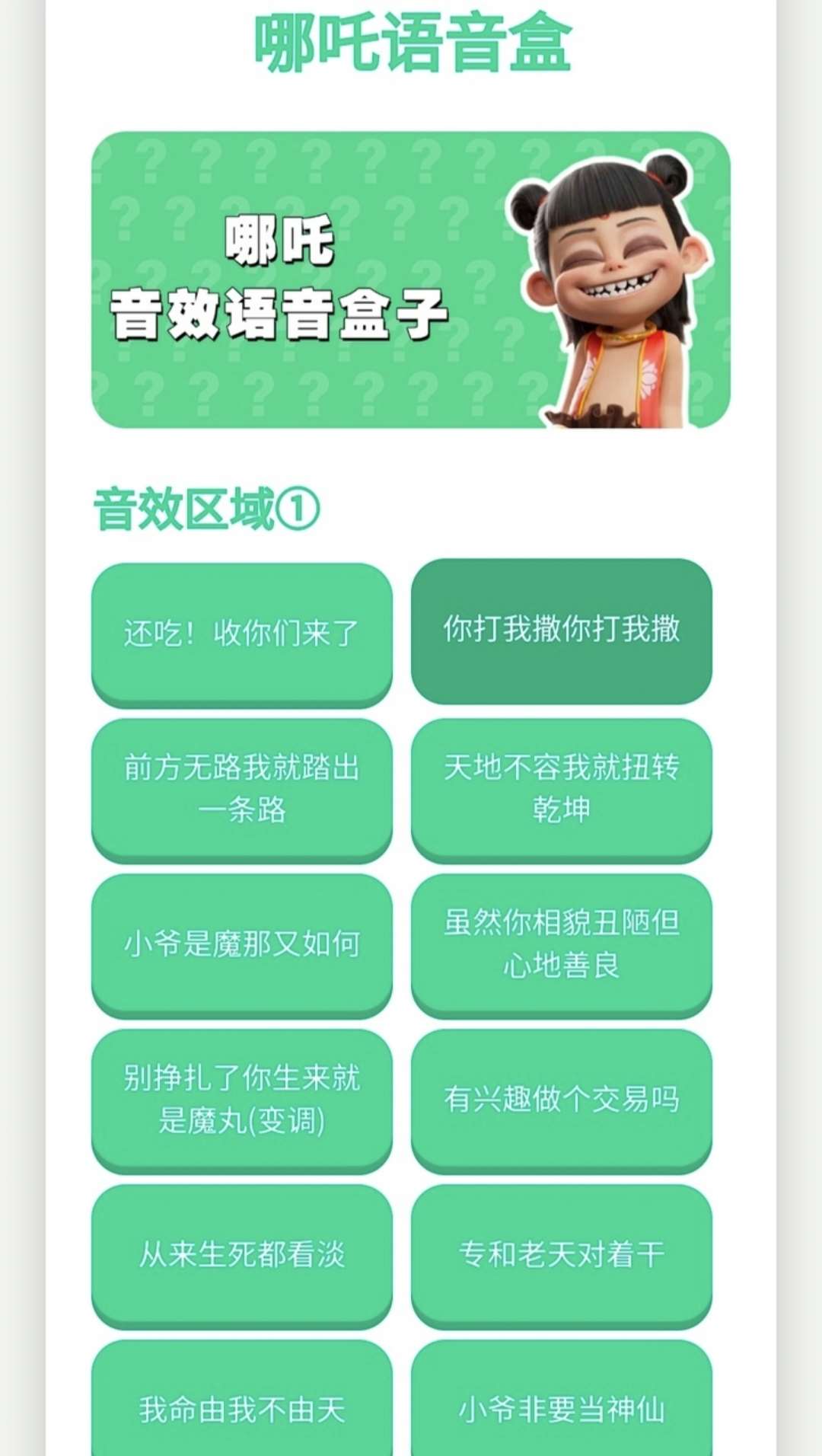The image size is (822, 1456).
Task: Play 别挣扎了你生来就是魔丸(变调) clip
Action: tap(241, 1099)
